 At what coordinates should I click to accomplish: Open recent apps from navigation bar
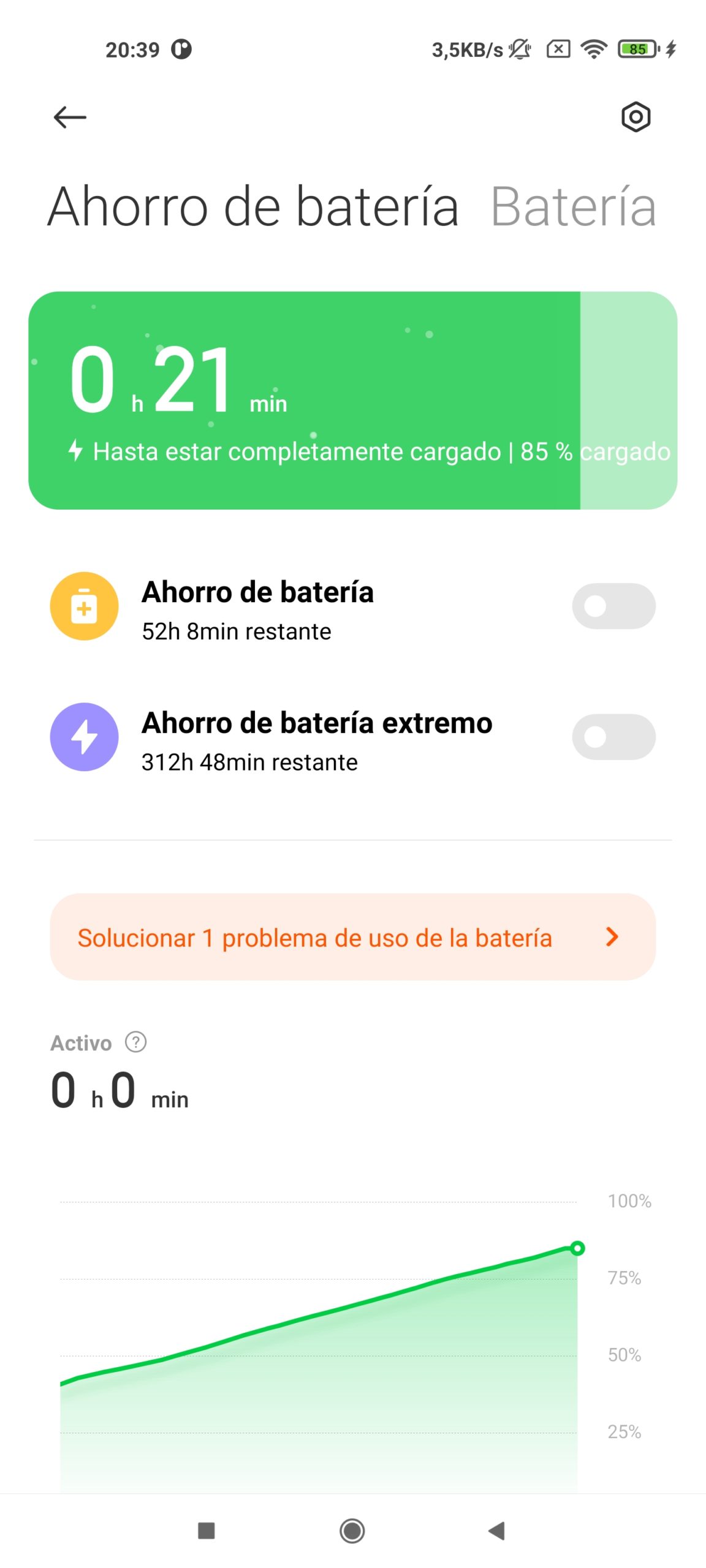pyautogui.click(x=207, y=1531)
